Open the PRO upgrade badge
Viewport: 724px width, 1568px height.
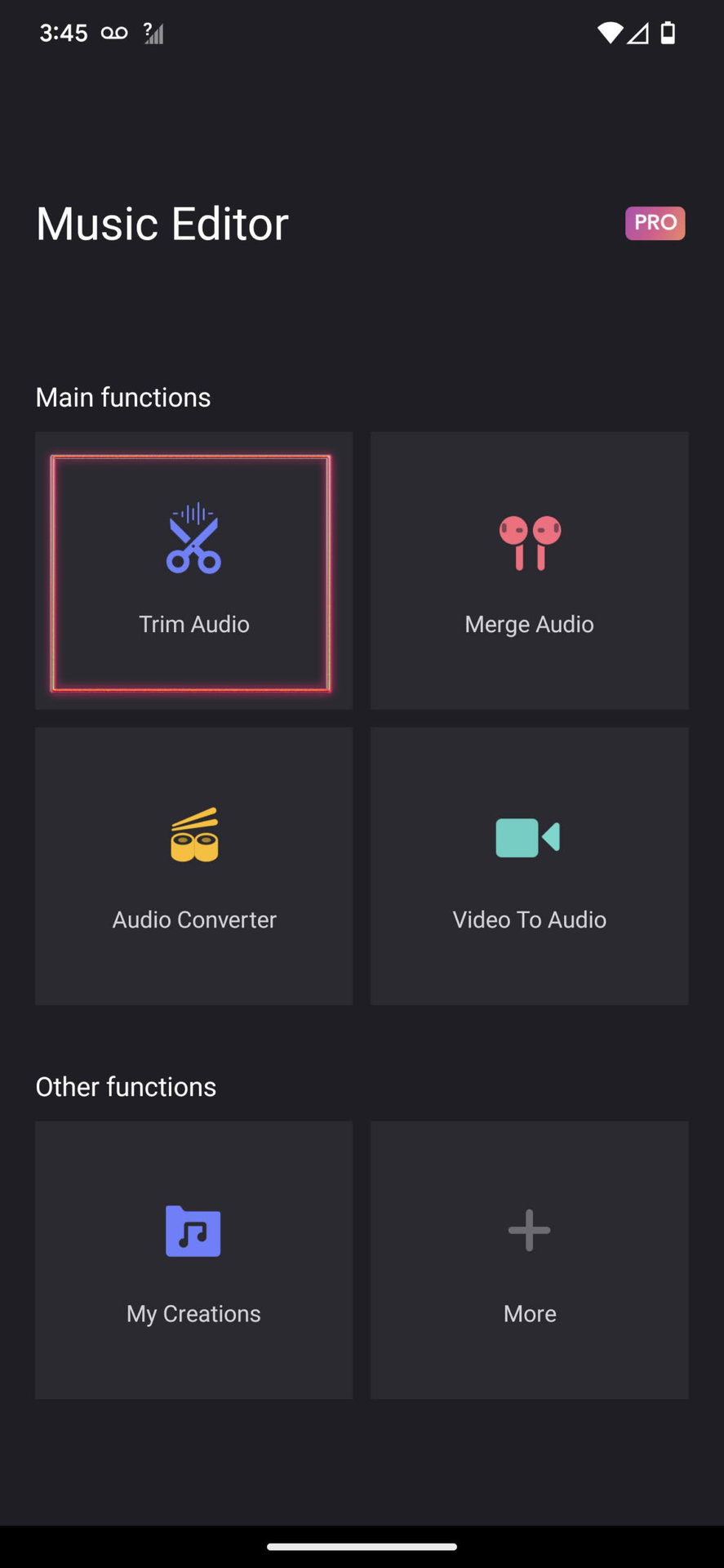tap(655, 223)
